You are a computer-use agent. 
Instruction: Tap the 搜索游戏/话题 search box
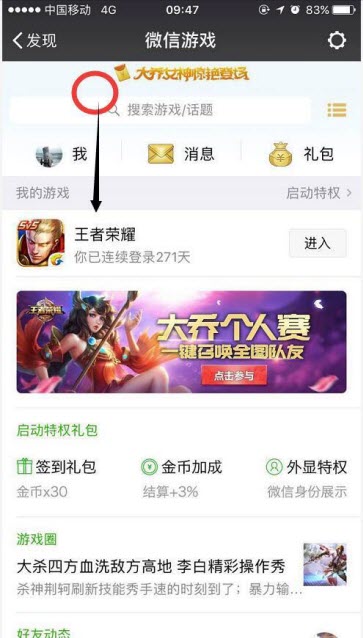(160, 110)
